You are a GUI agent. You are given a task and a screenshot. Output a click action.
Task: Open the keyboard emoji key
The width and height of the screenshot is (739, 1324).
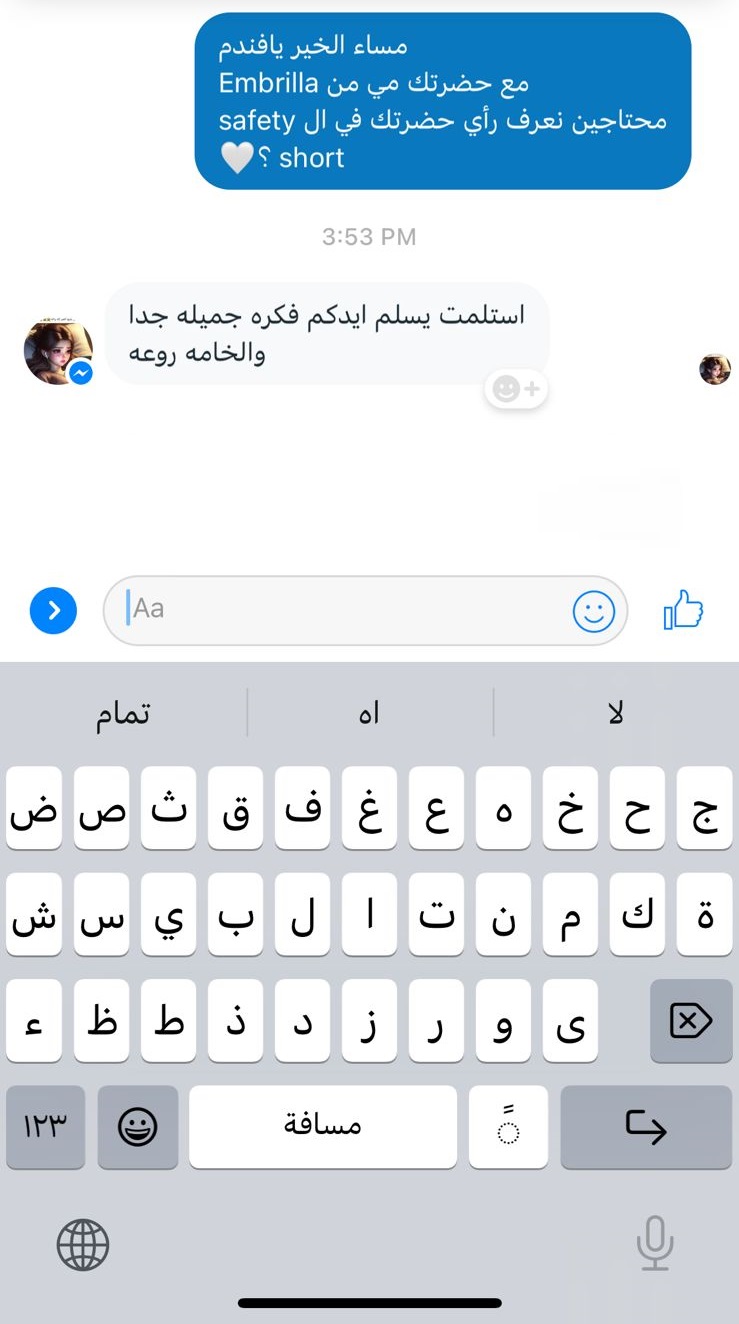coord(138,1127)
